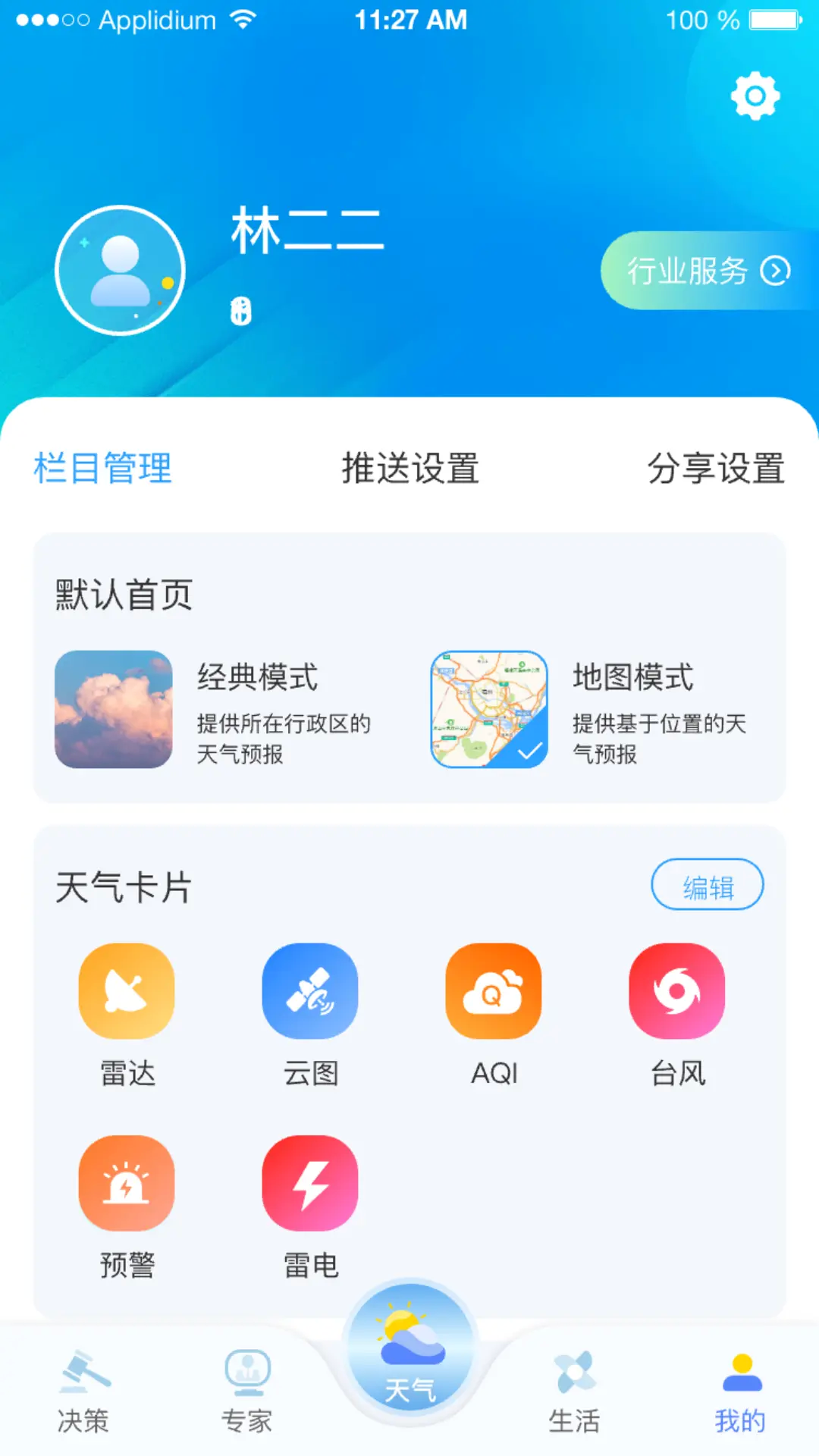Select the 栏目管理 tab
819x1456 pixels.
(103, 469)
